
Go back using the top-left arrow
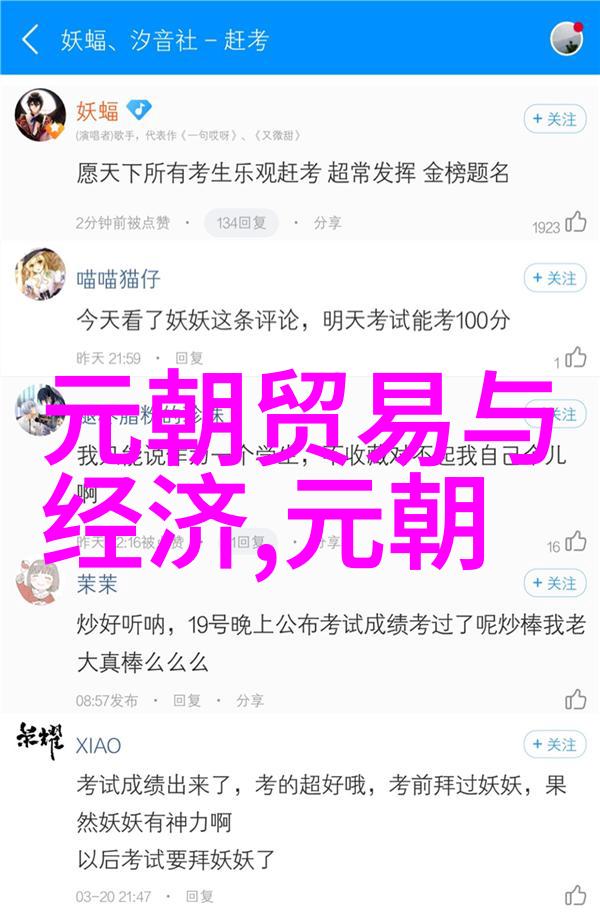tap(30, 40)
